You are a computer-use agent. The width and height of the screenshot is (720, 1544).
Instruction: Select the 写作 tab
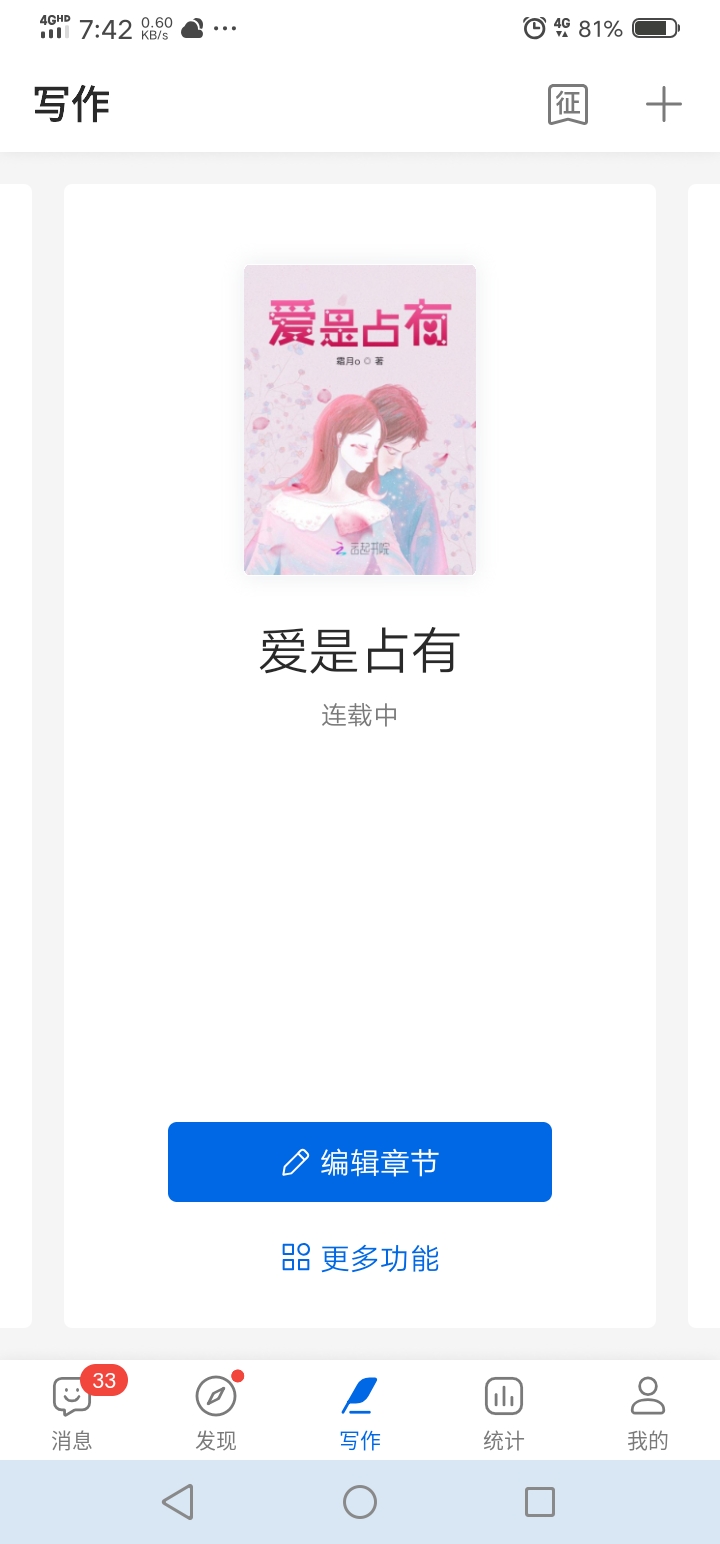point(360,1410)
